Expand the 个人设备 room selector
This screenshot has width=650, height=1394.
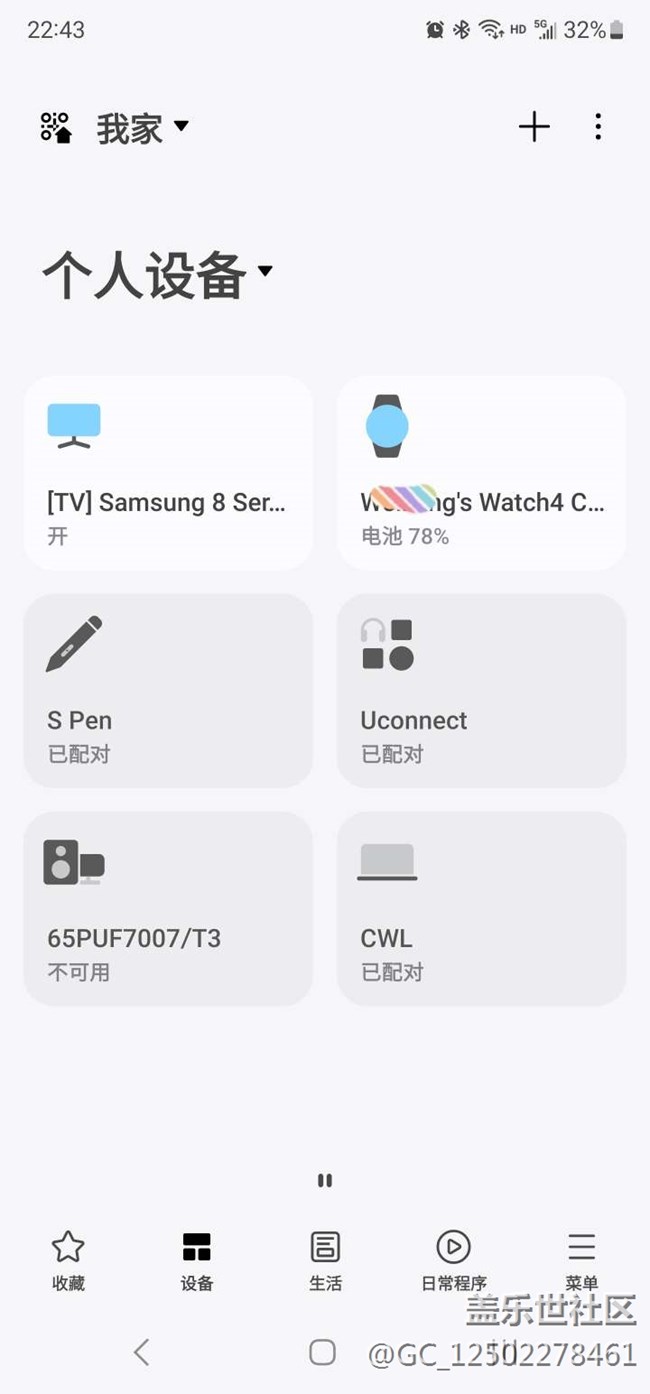coord(157,275)
